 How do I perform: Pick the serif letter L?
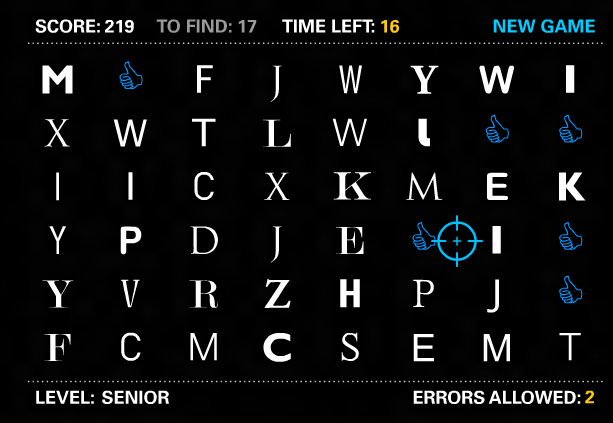pyautogui.click(x=277, y=132)
